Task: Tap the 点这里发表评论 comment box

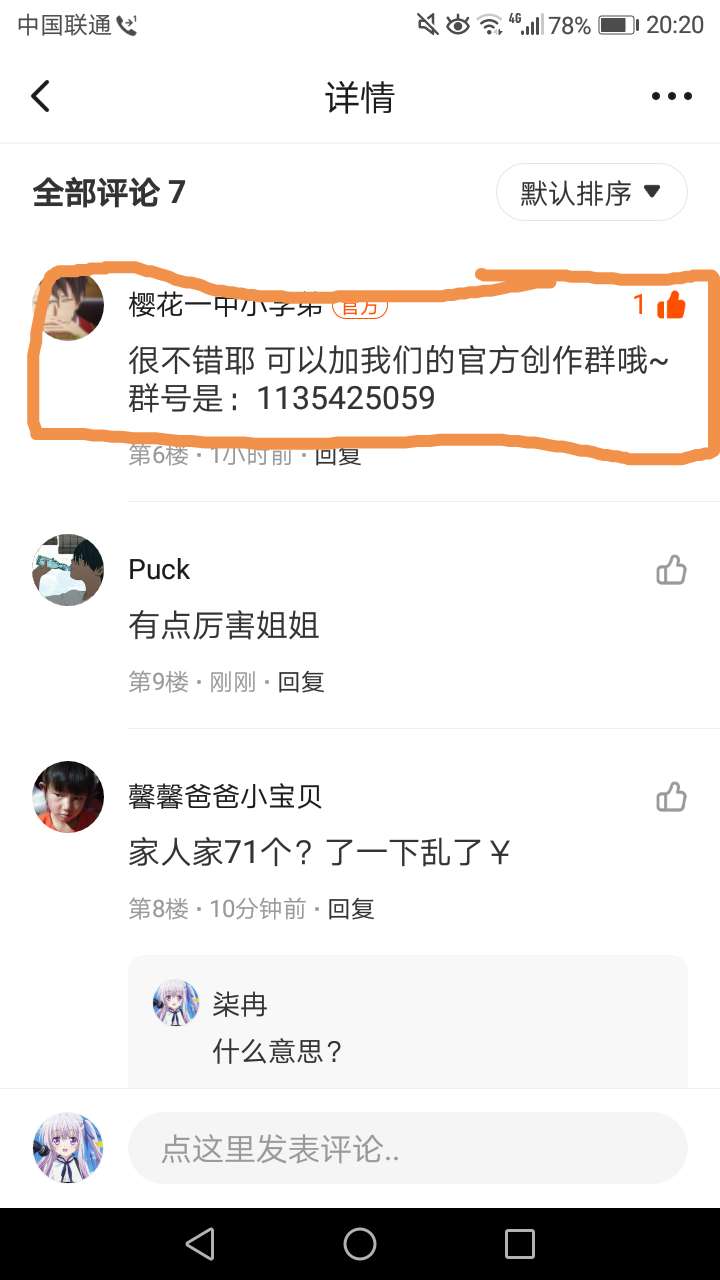Action: point(407,1148)
